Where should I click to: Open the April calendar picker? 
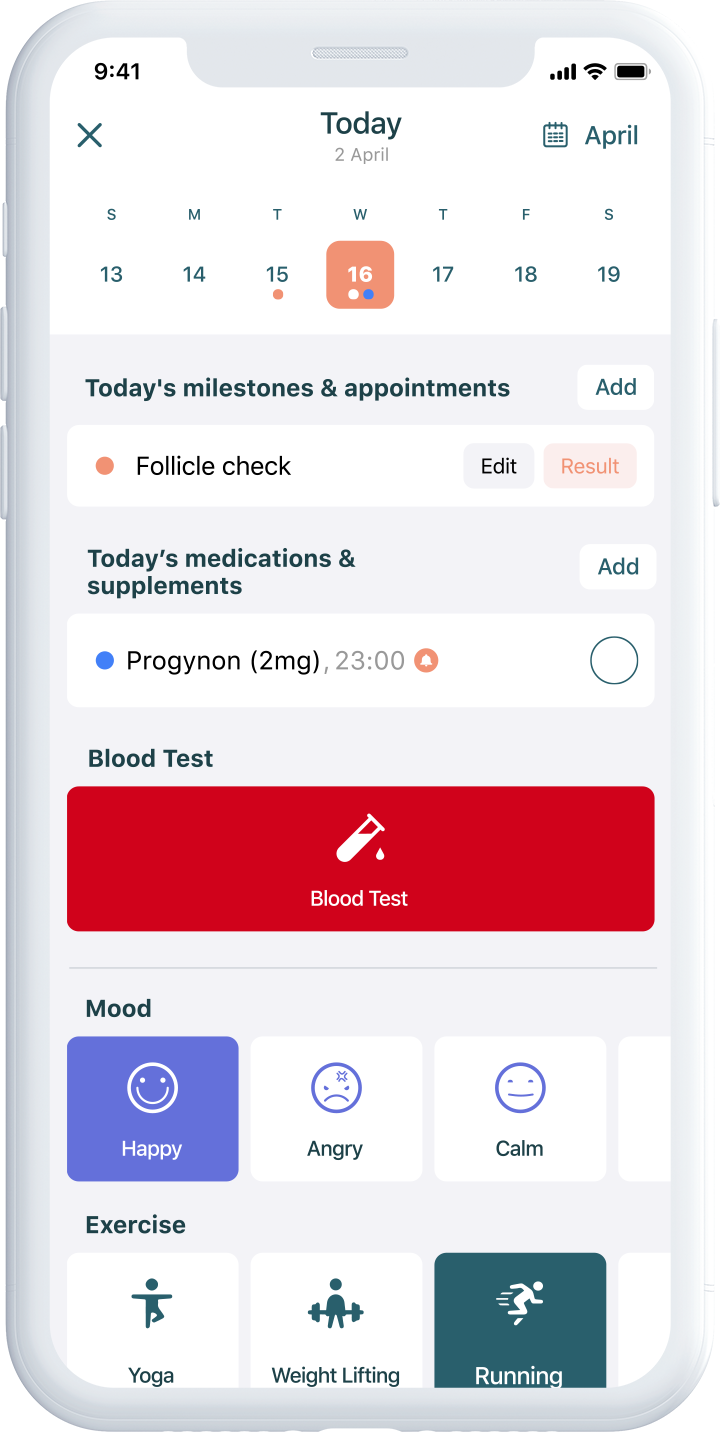click(x=590, y=135)
